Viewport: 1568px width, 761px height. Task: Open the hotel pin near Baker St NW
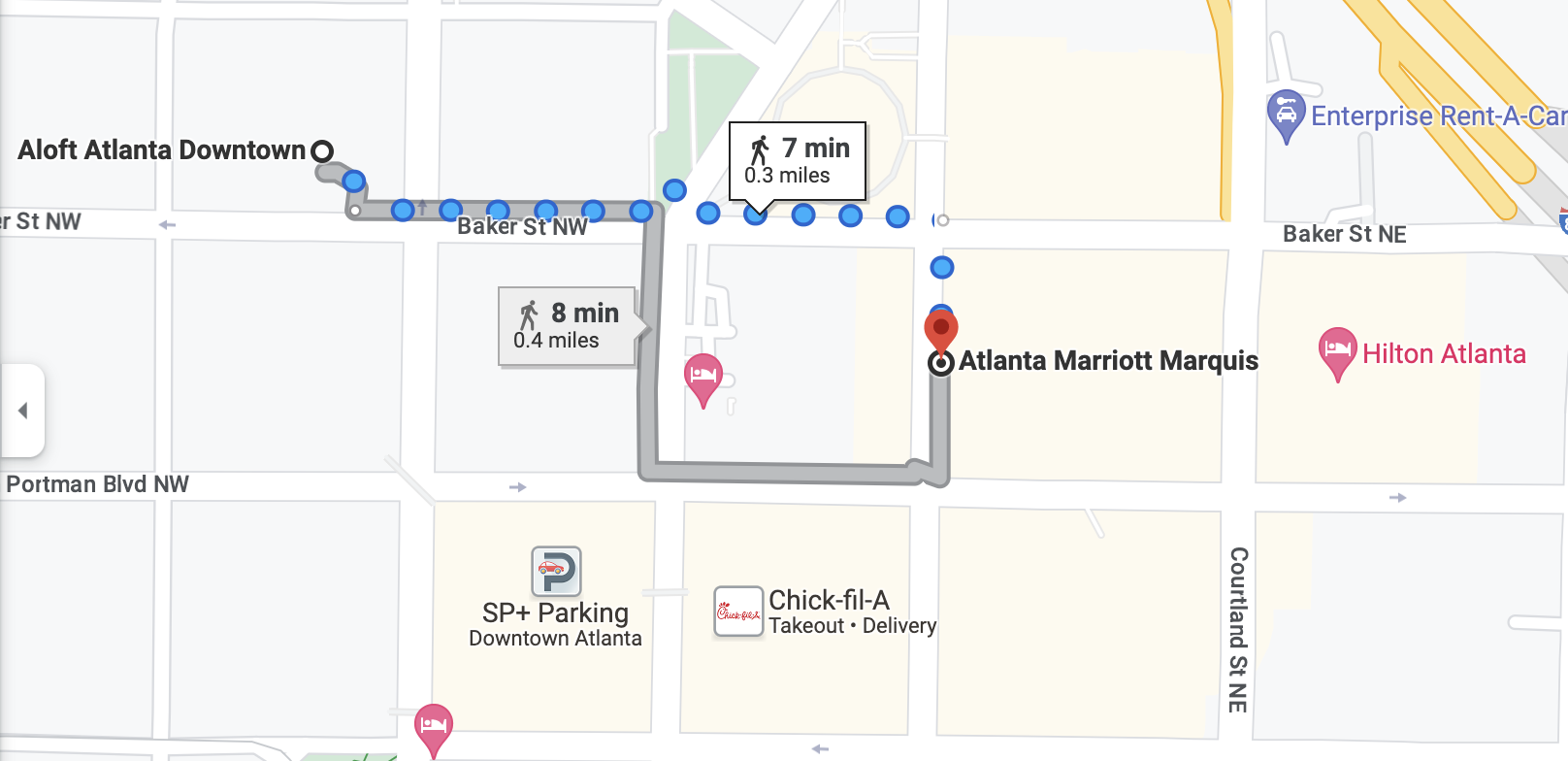coord(703,376)
